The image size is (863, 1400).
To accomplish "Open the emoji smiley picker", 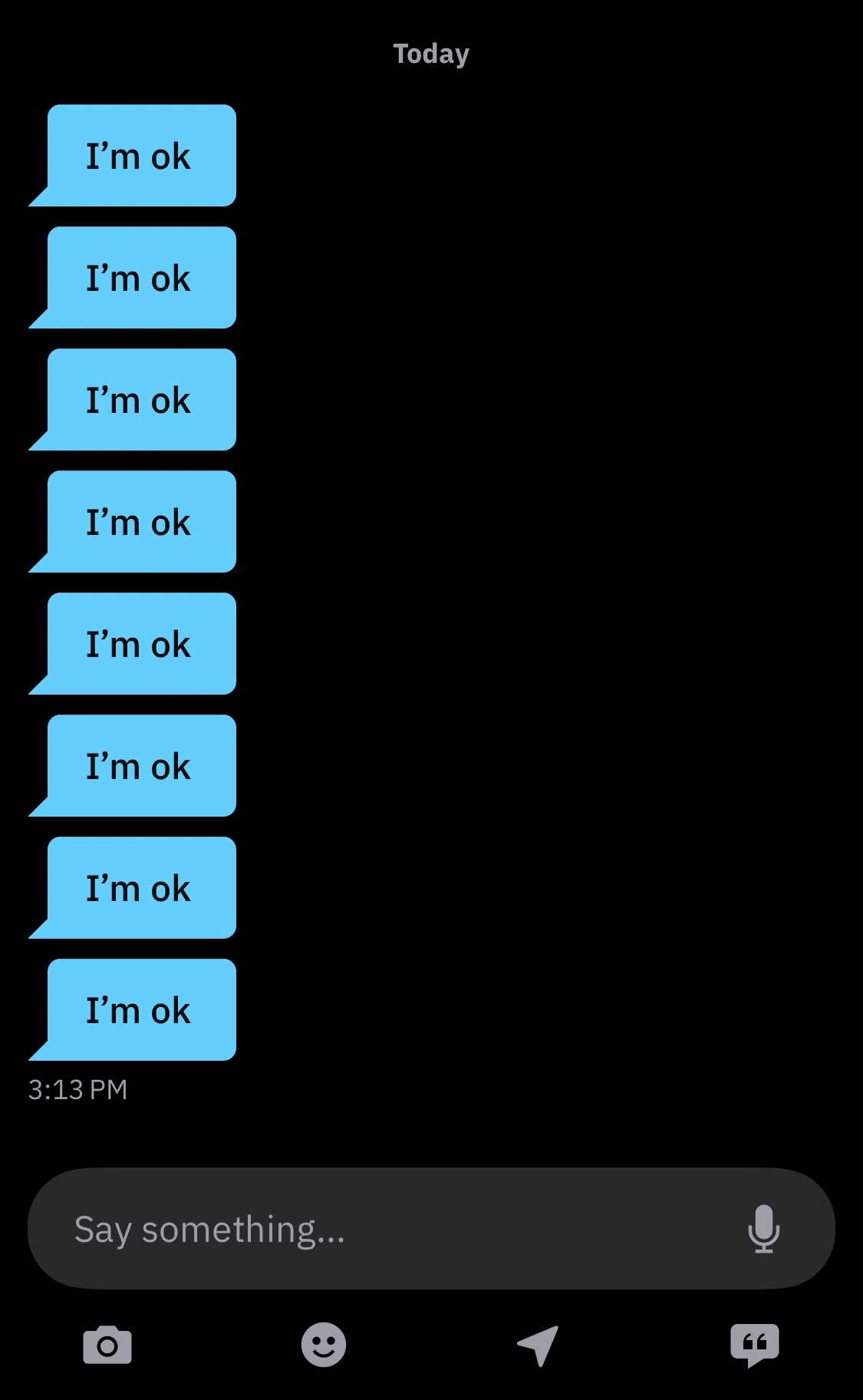I will click(x=324, y=1345).
